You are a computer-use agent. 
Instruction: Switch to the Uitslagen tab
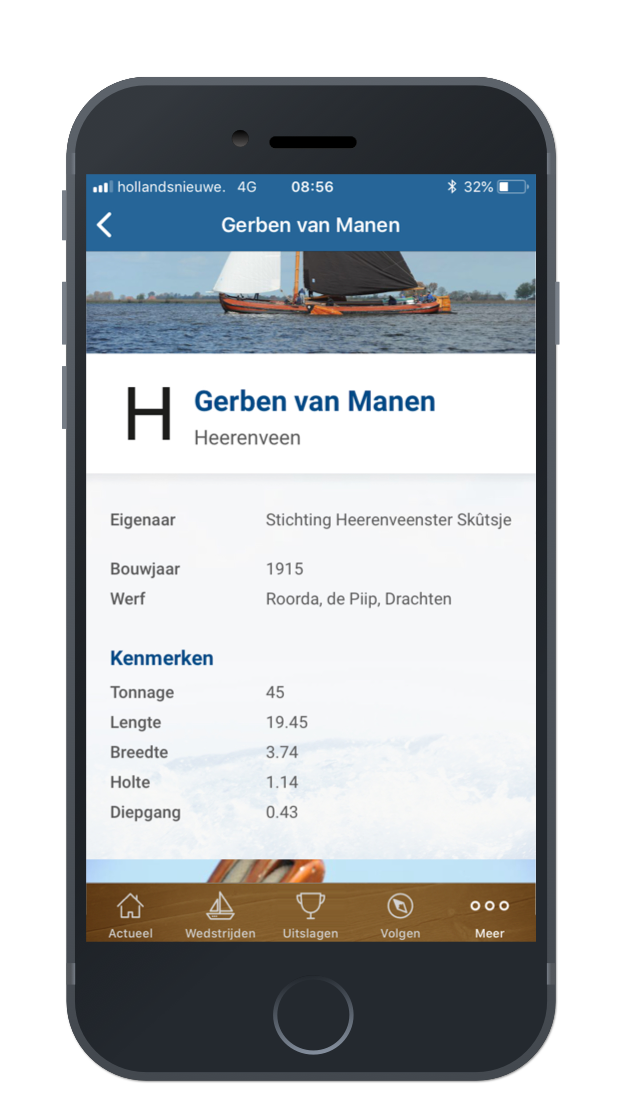[310, 915]
